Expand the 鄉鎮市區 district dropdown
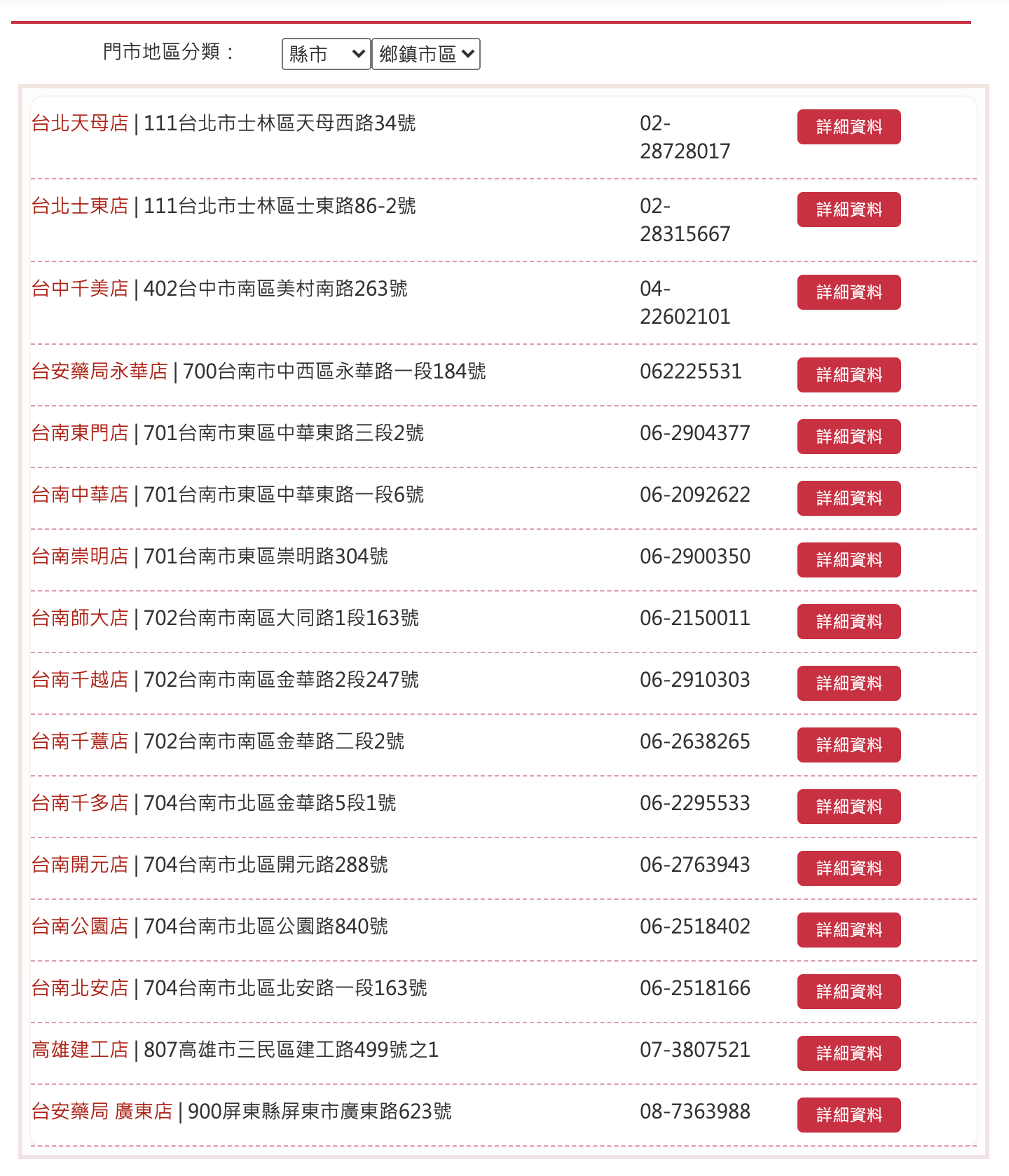 click(x=426, y=54)
